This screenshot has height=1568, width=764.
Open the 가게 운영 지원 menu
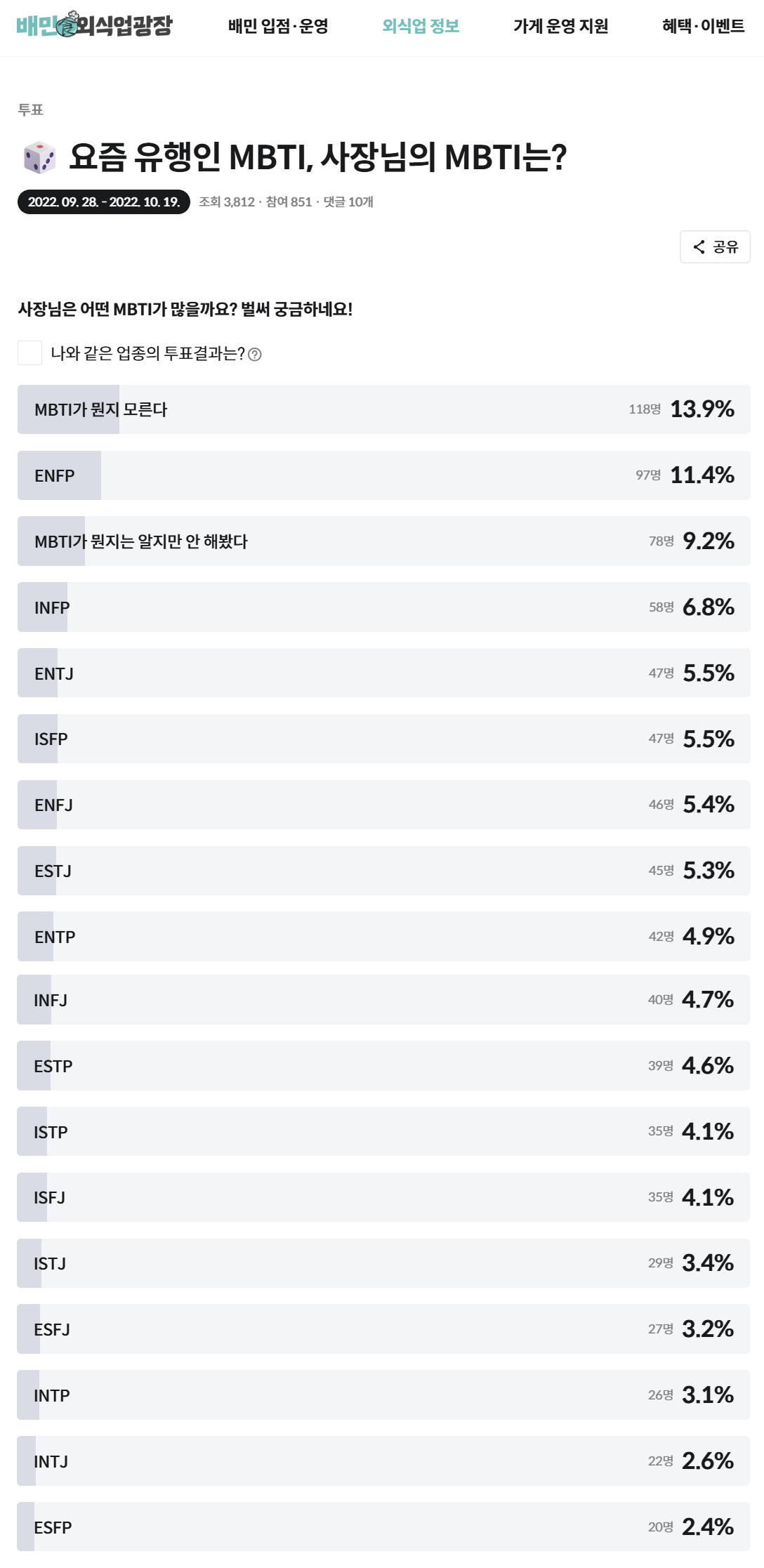[560, 26]
